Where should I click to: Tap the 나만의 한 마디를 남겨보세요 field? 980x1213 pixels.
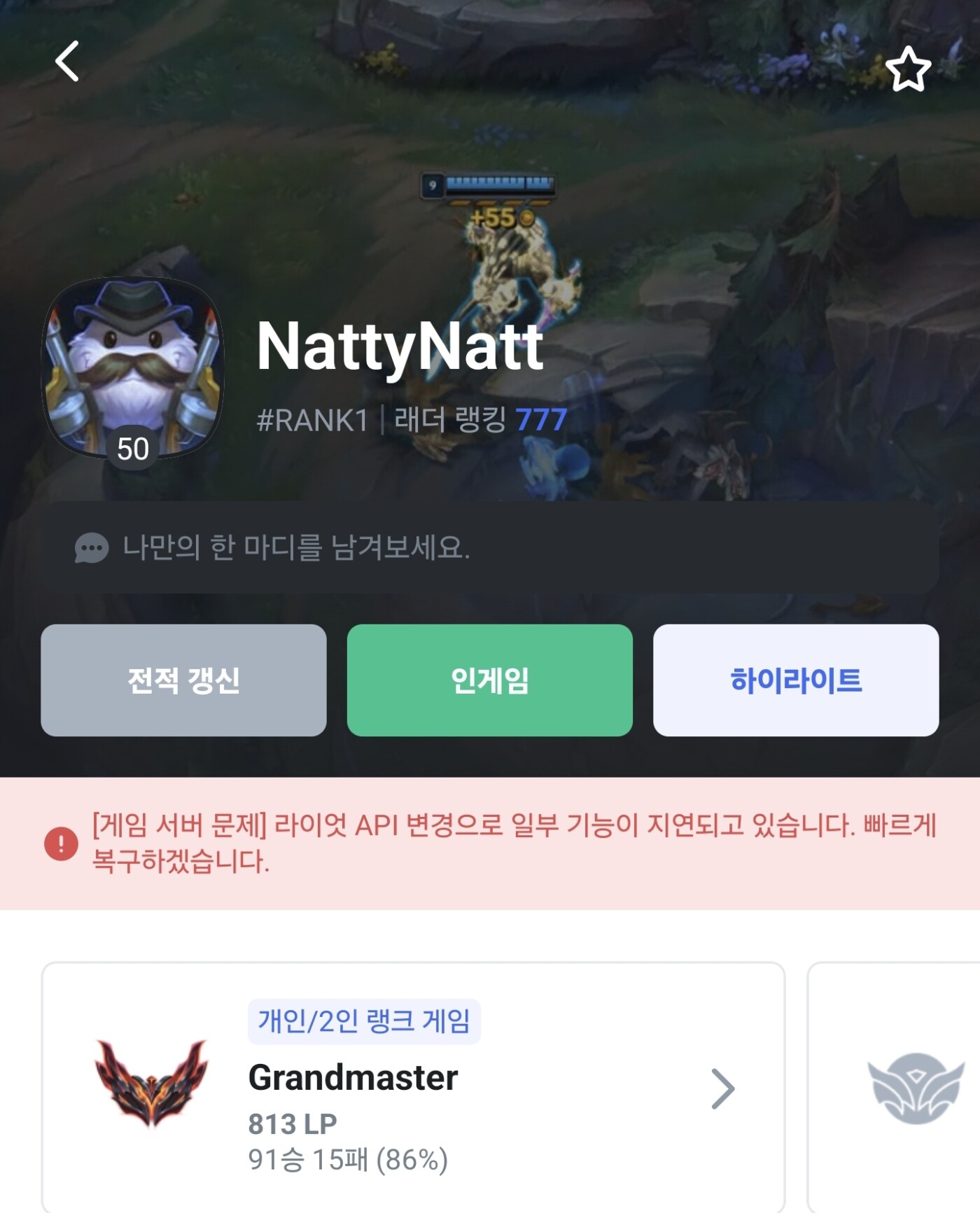click(x=490, y=547)
